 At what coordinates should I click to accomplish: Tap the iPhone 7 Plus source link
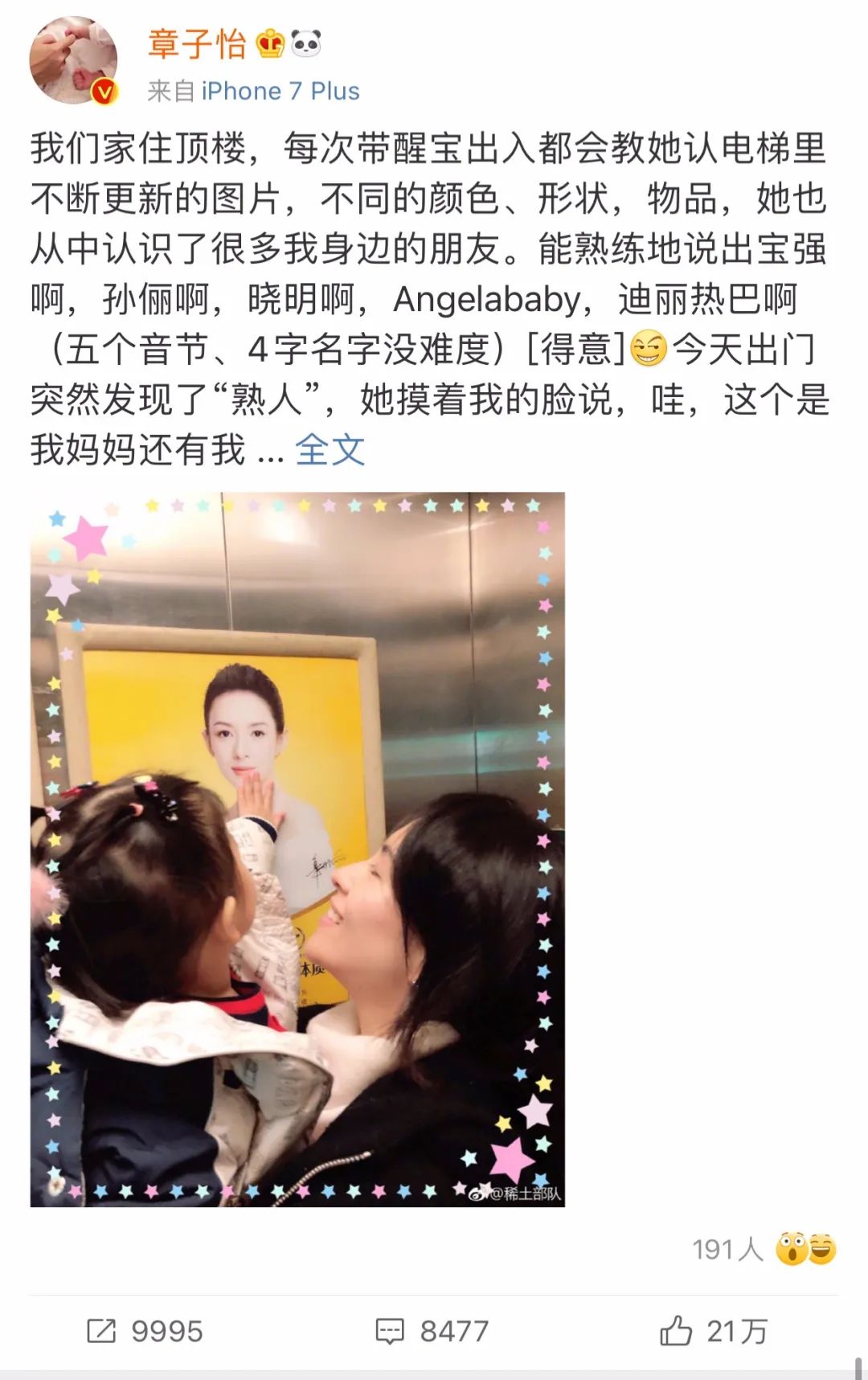pos(280,91)
